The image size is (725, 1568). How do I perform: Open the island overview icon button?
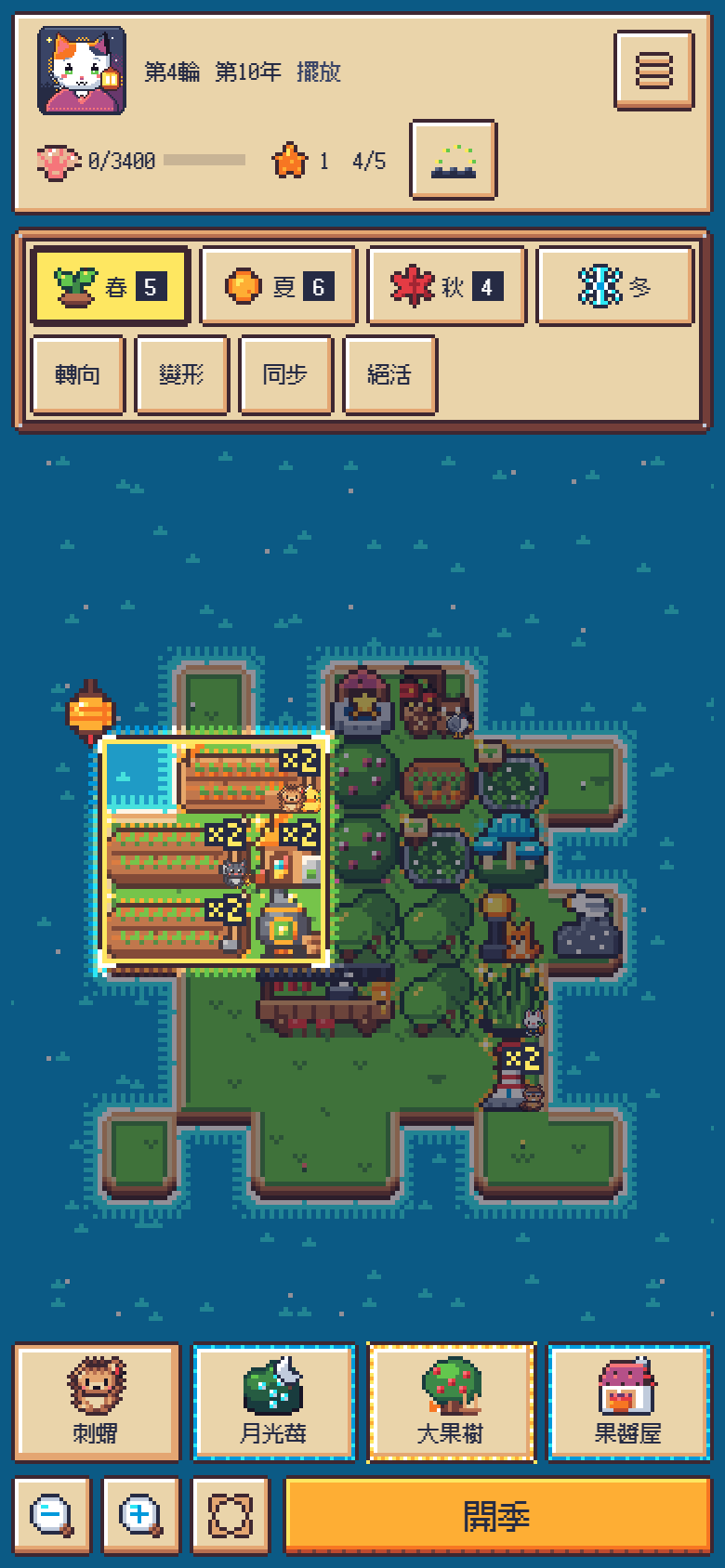pyautogui.click(x=453, y=160)
